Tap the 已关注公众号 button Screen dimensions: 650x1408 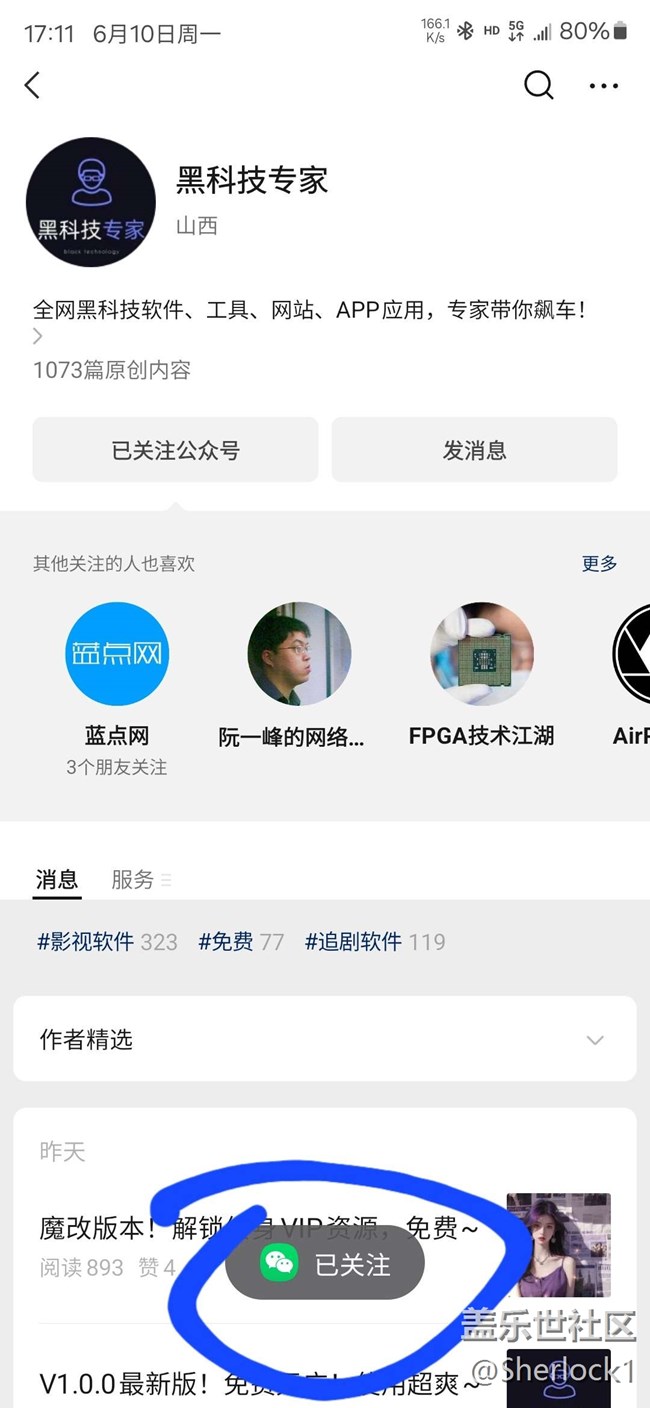pos(175,450)
